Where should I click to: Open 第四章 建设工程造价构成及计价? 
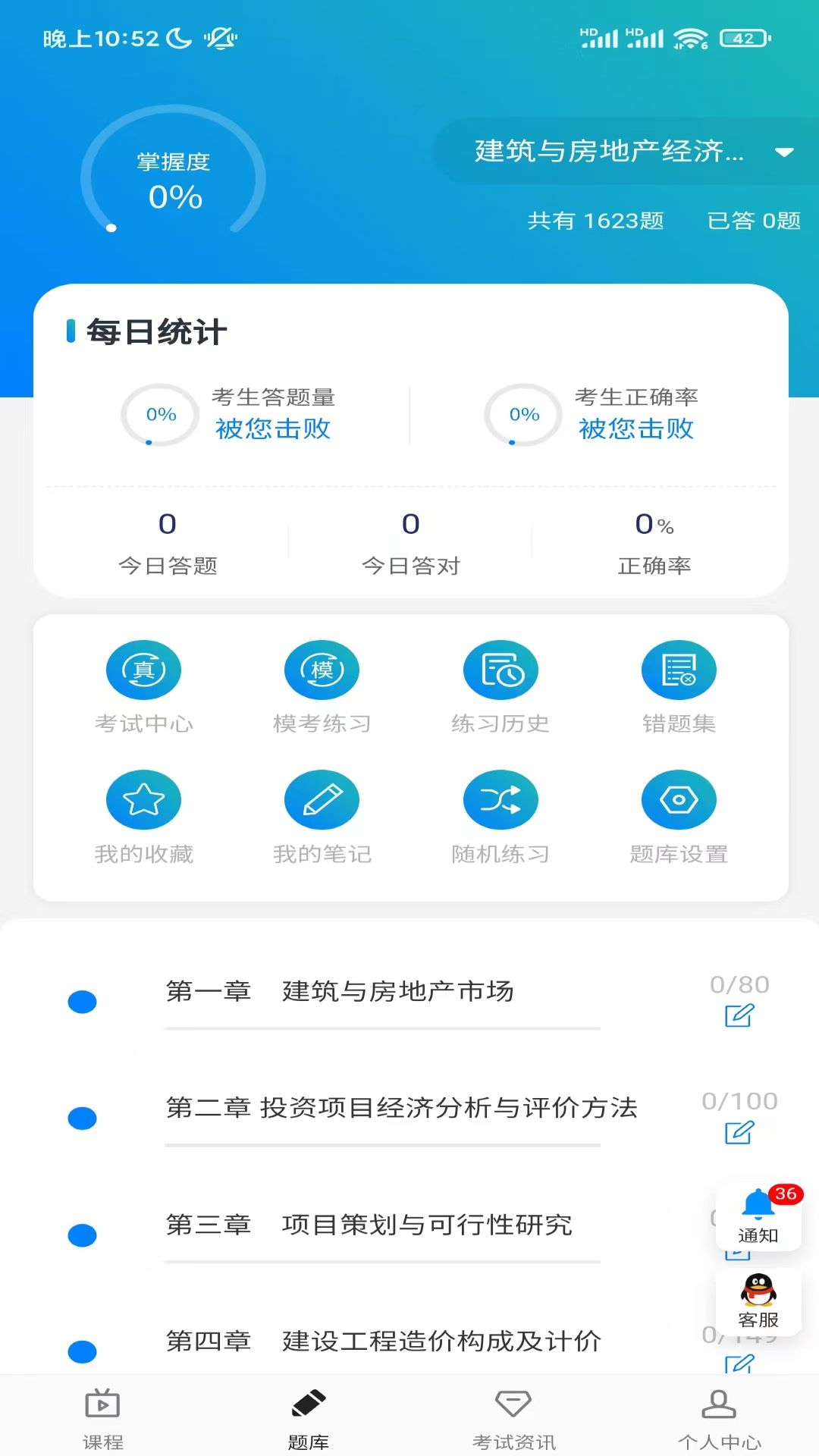point(383,1341)
